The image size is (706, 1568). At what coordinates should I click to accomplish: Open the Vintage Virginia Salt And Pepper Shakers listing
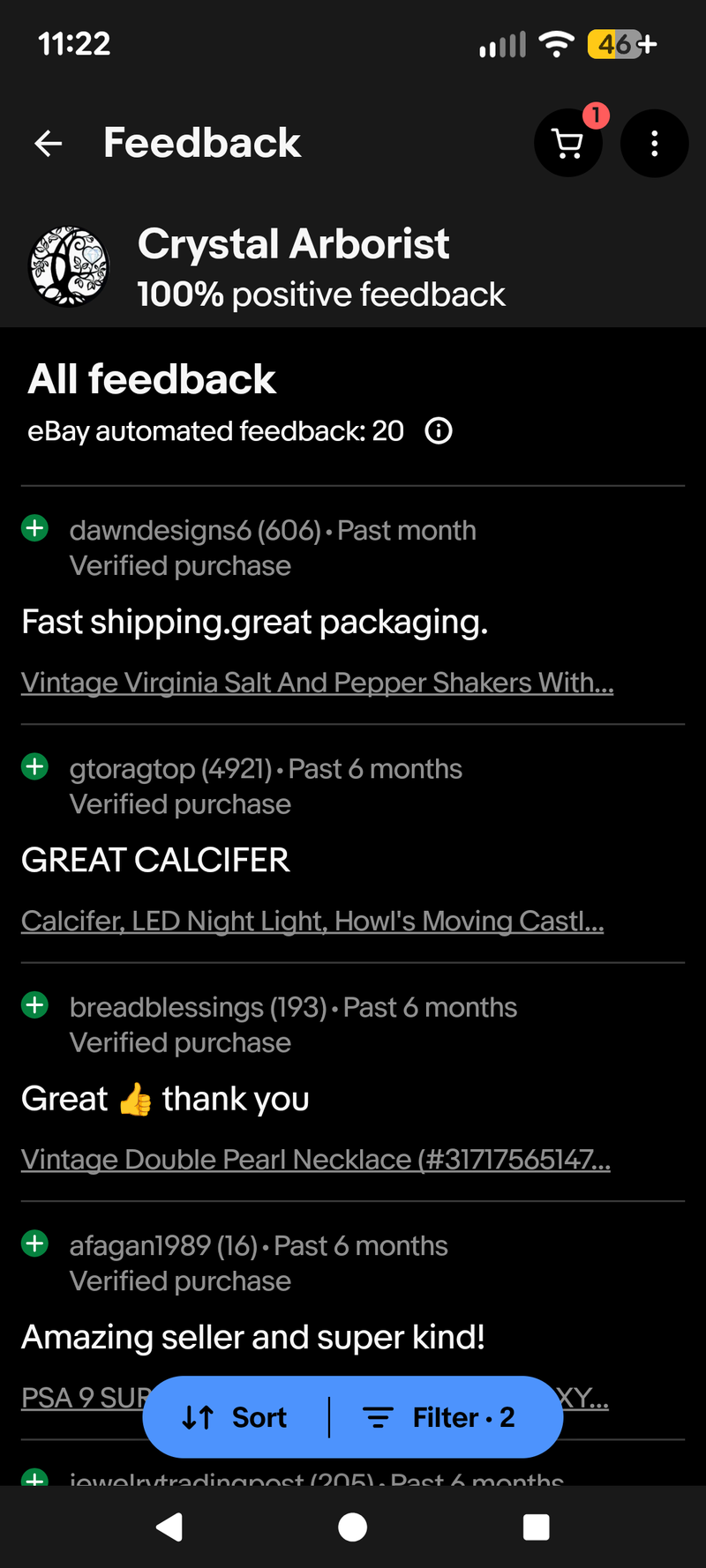pyautogui.click(x=317, y=682)
